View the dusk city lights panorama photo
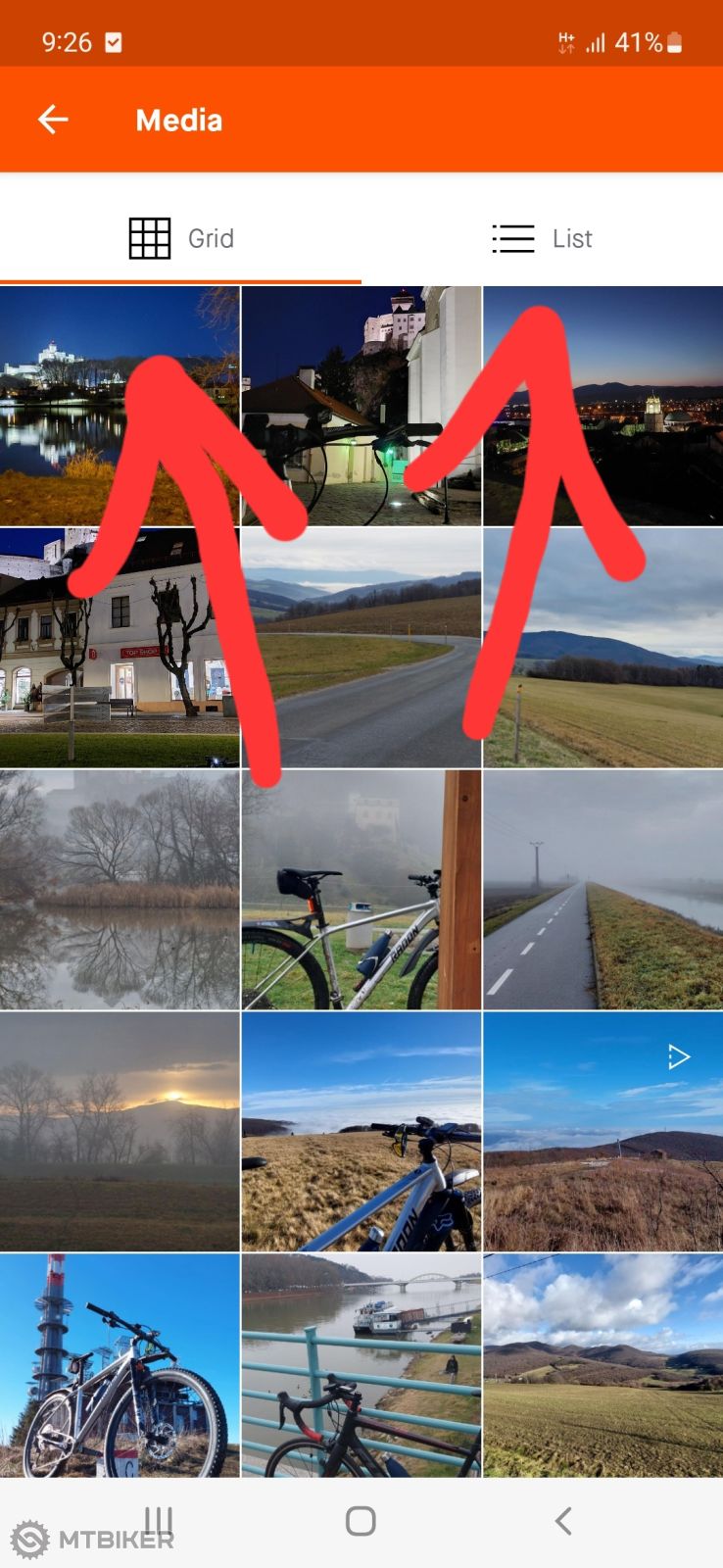723x1568 pixels. click(x=603, y=406)
